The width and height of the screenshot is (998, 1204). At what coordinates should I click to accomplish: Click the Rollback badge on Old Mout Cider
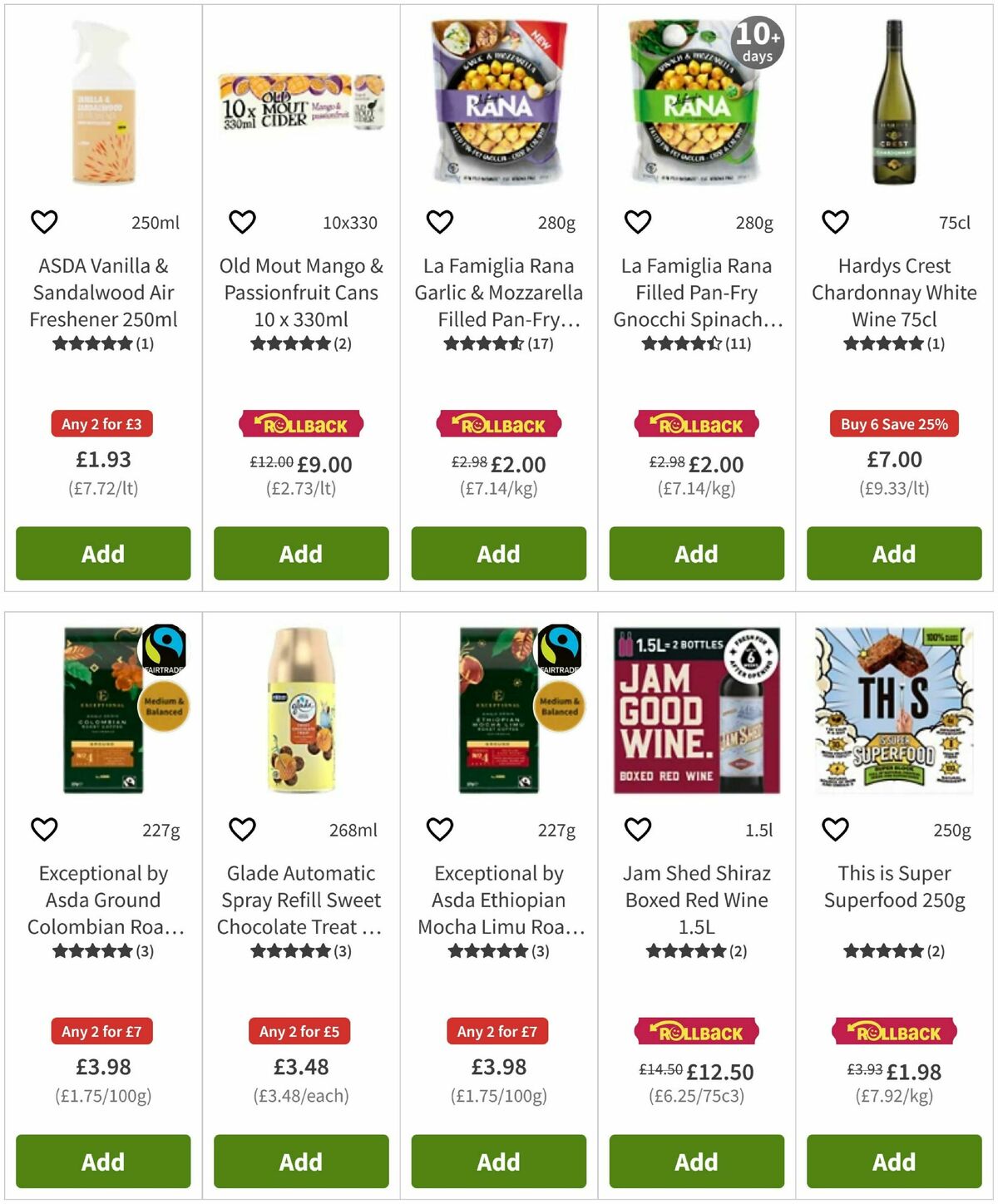(x=300, y=423)
